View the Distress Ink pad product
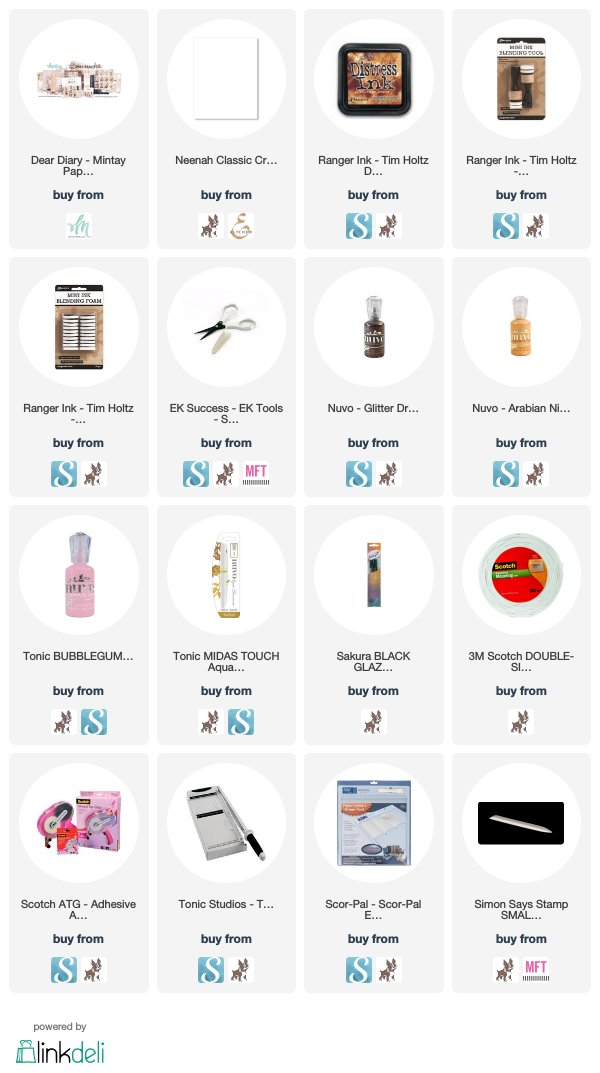Screen dimensions: 600x1073 [x=374, y=79]
